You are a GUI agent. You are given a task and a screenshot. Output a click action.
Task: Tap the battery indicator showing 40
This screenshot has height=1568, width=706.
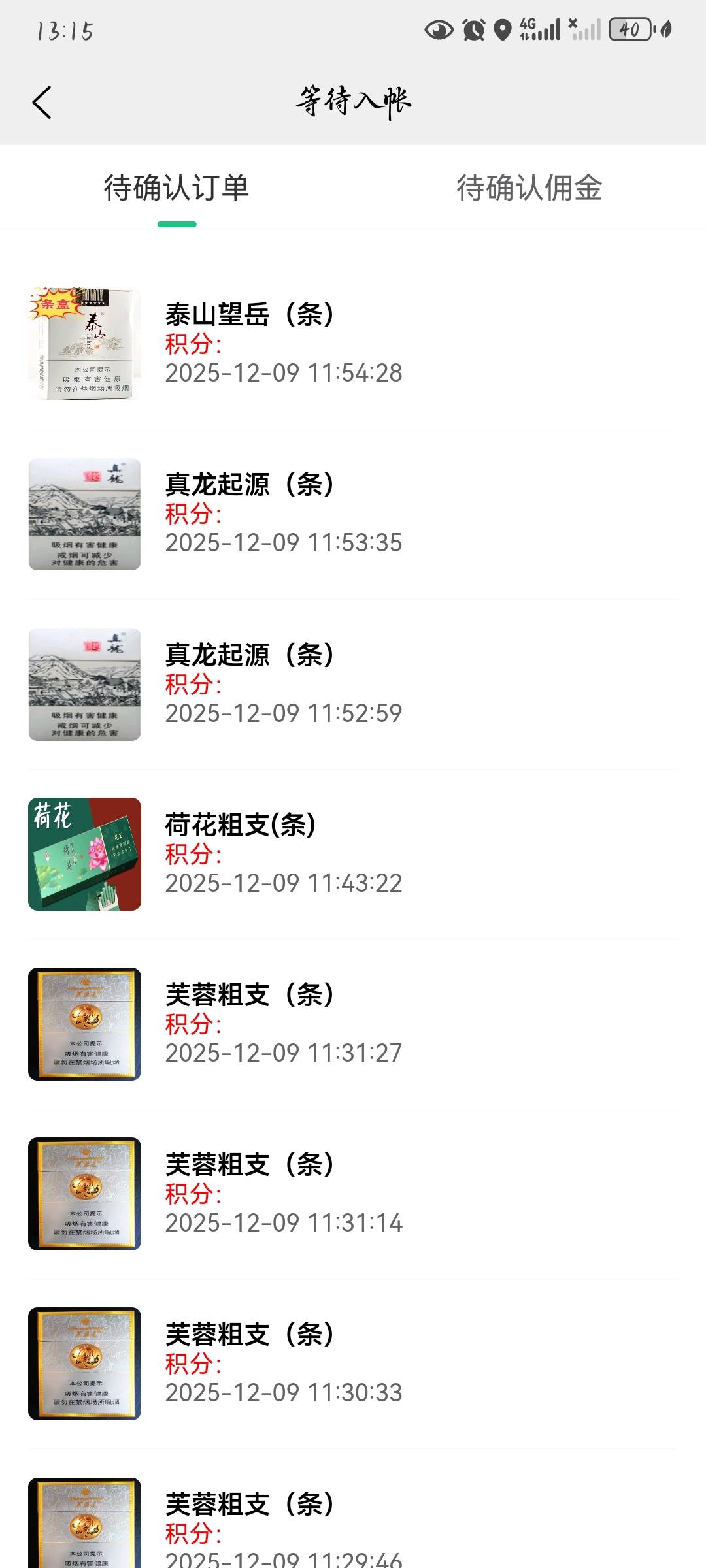point(629,29)
